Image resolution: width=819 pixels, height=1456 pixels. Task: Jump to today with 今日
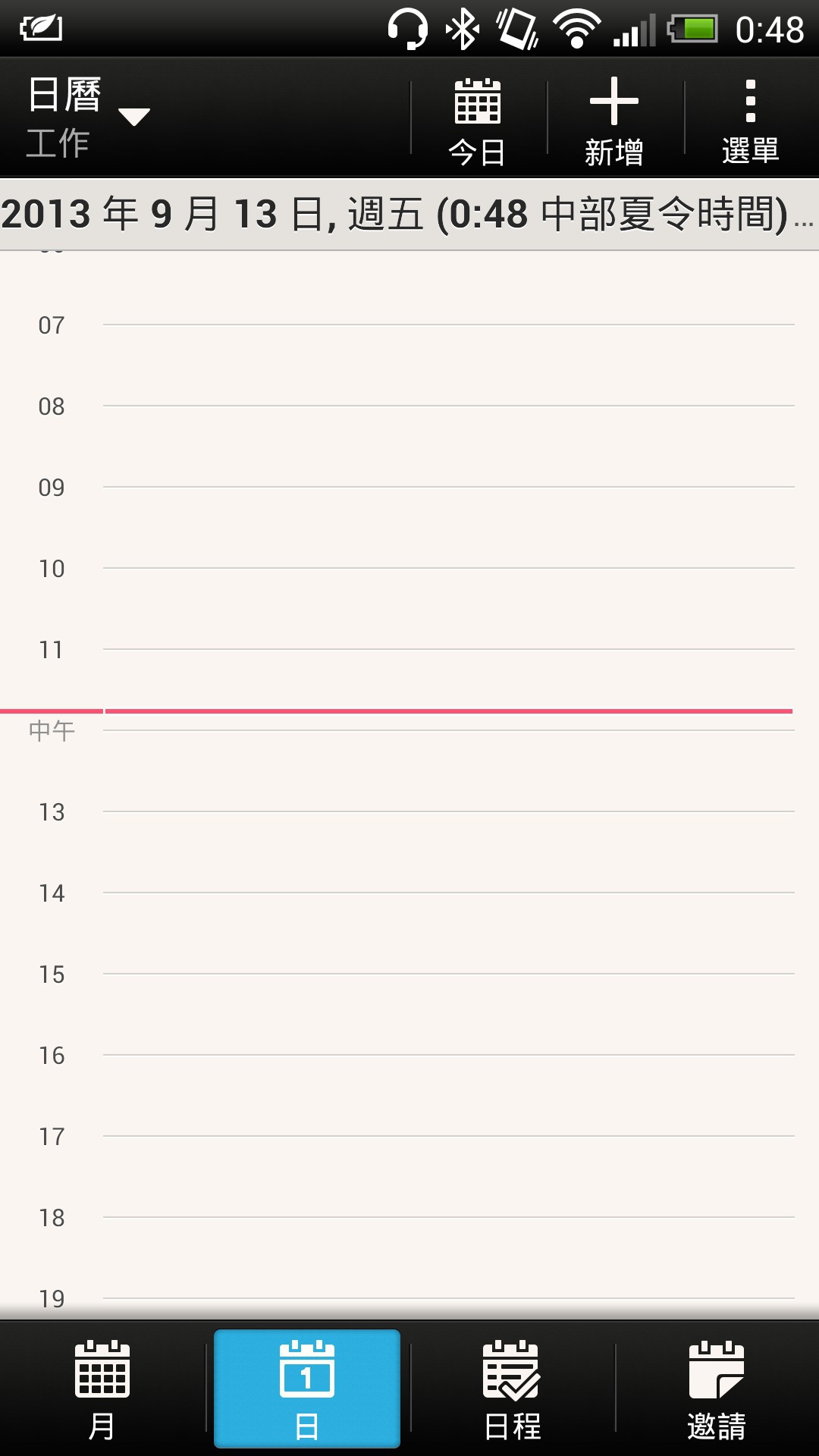tap(477, 120)
